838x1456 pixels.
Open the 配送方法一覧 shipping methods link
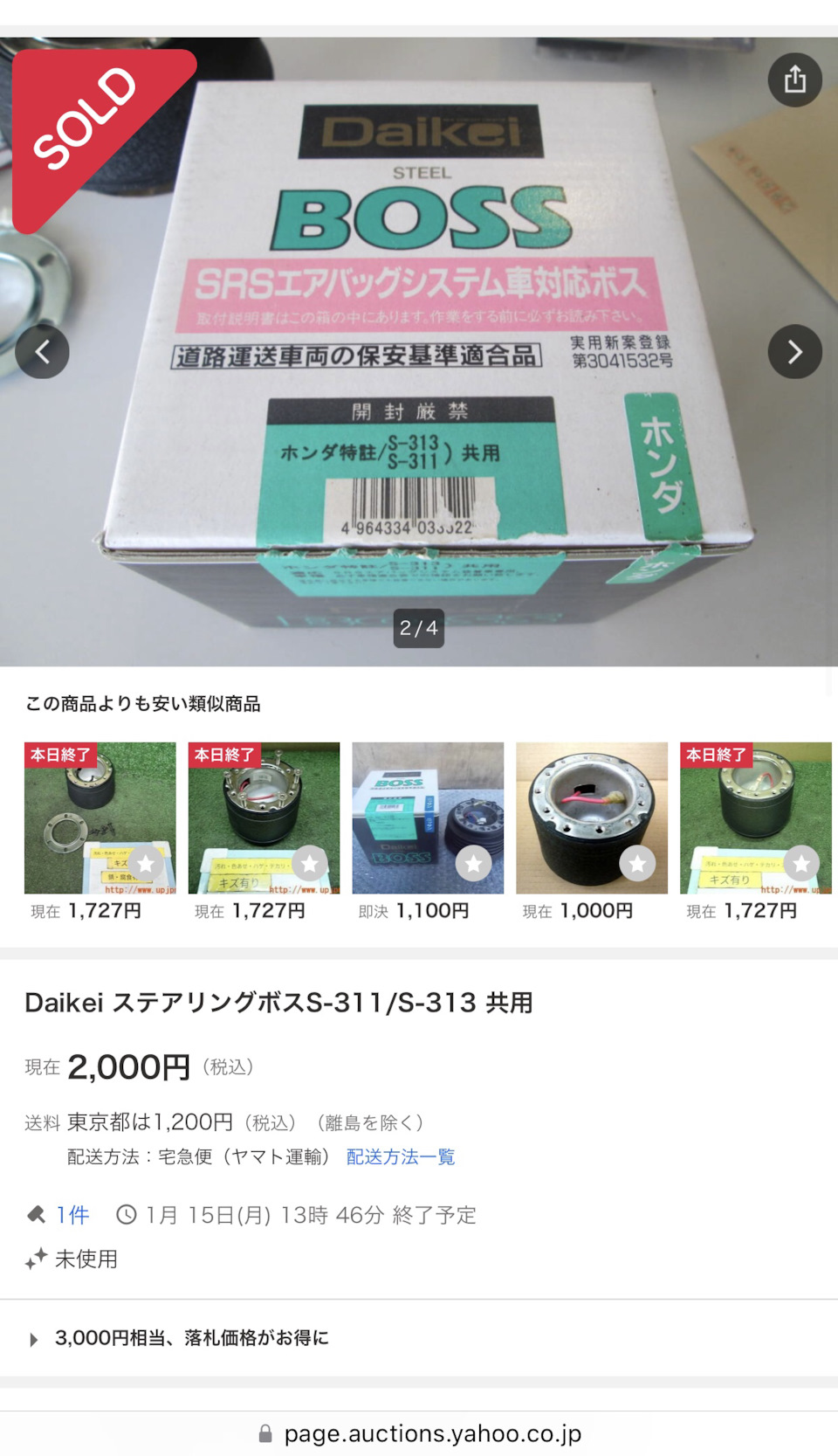400,1156
